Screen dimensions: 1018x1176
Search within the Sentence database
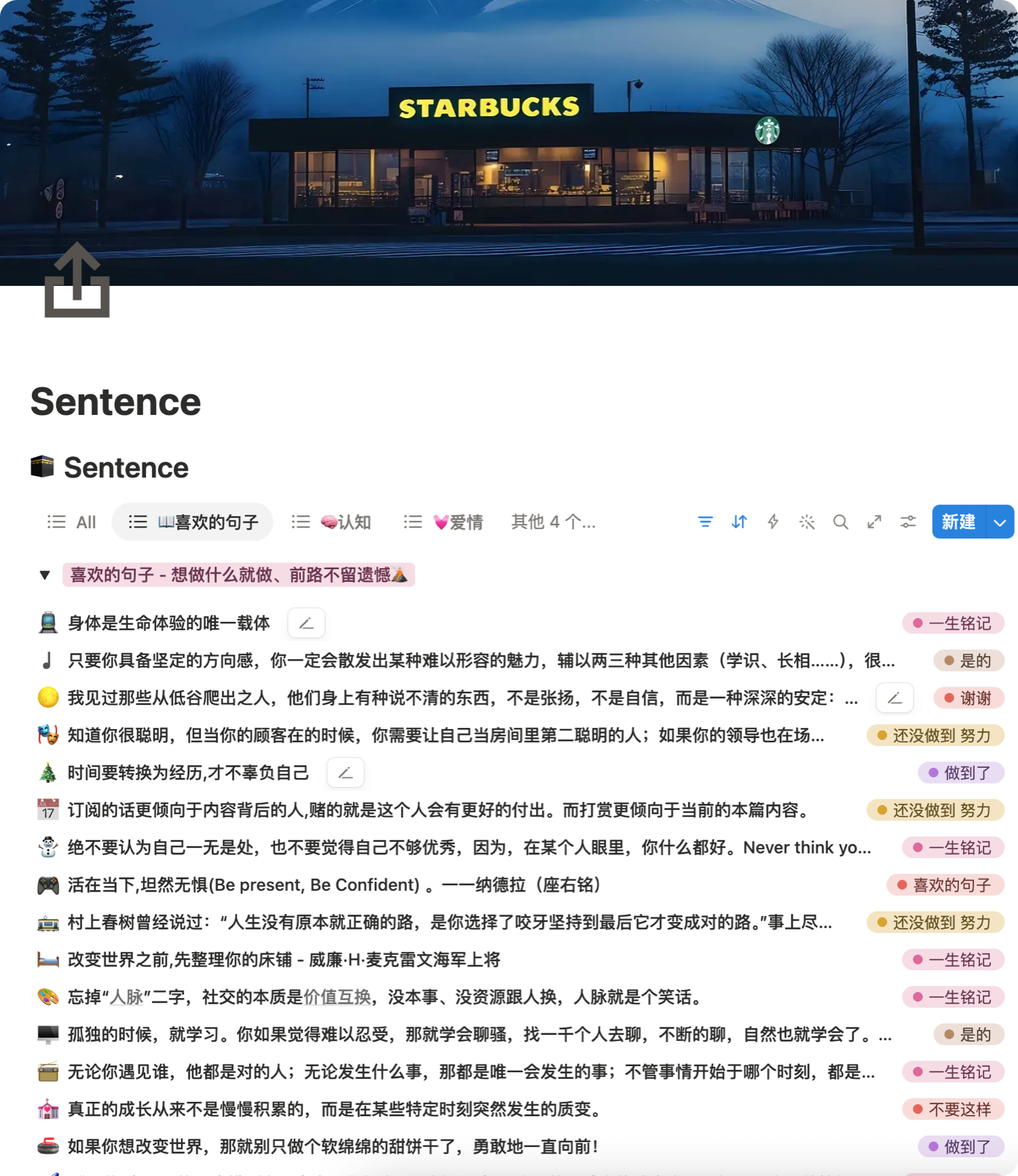click(841, 522)
